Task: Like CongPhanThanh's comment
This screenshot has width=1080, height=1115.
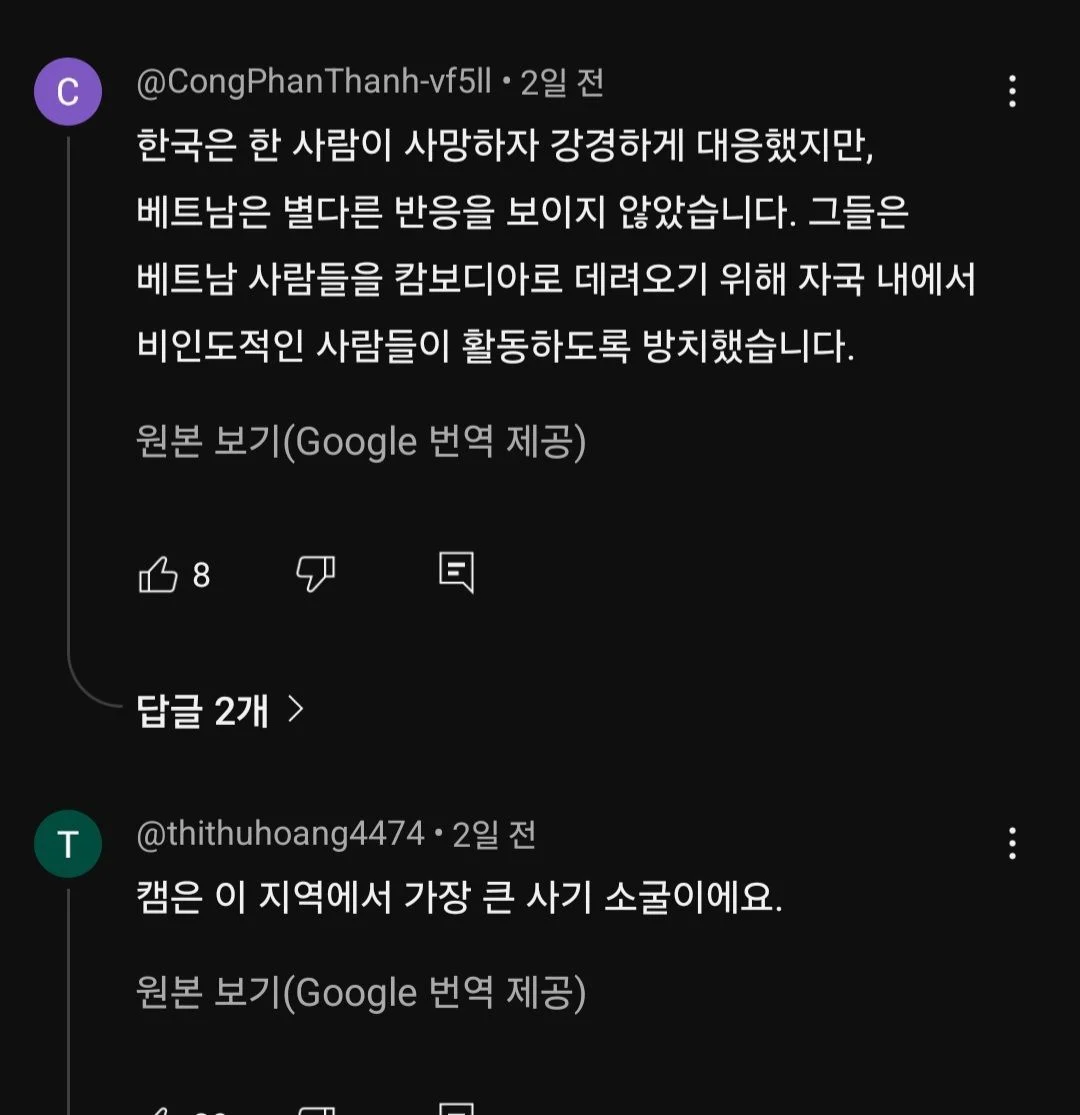Action: [158, 575]
